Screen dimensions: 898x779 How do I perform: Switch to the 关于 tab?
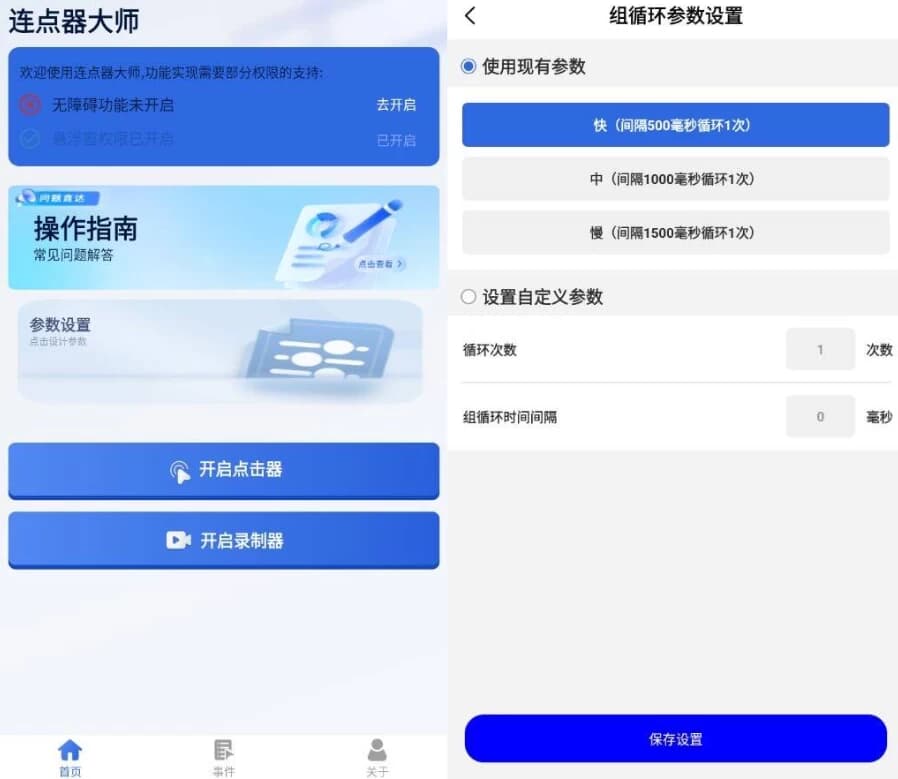(x=376, y=757)
